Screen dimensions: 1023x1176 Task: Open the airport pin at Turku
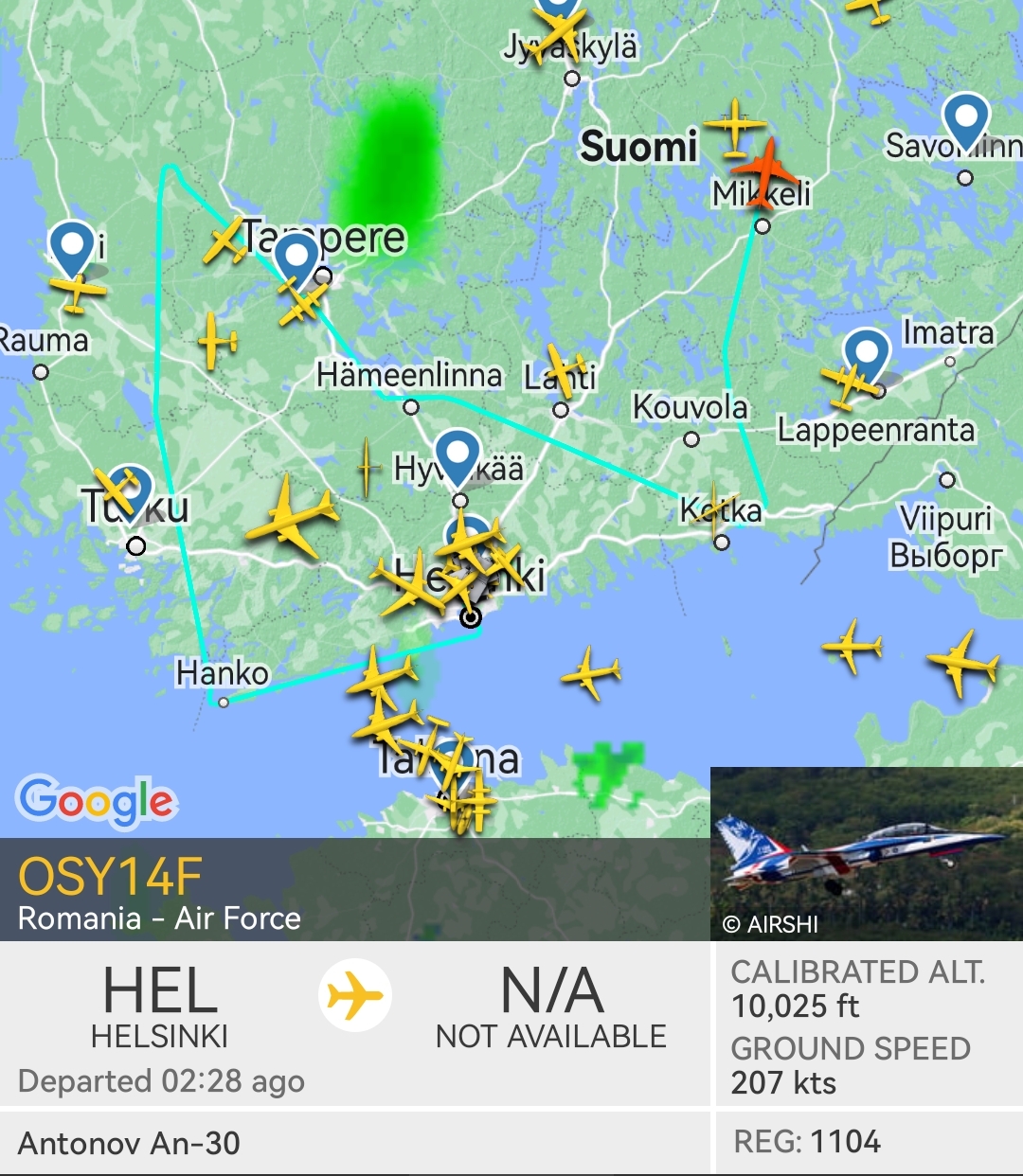131,490
